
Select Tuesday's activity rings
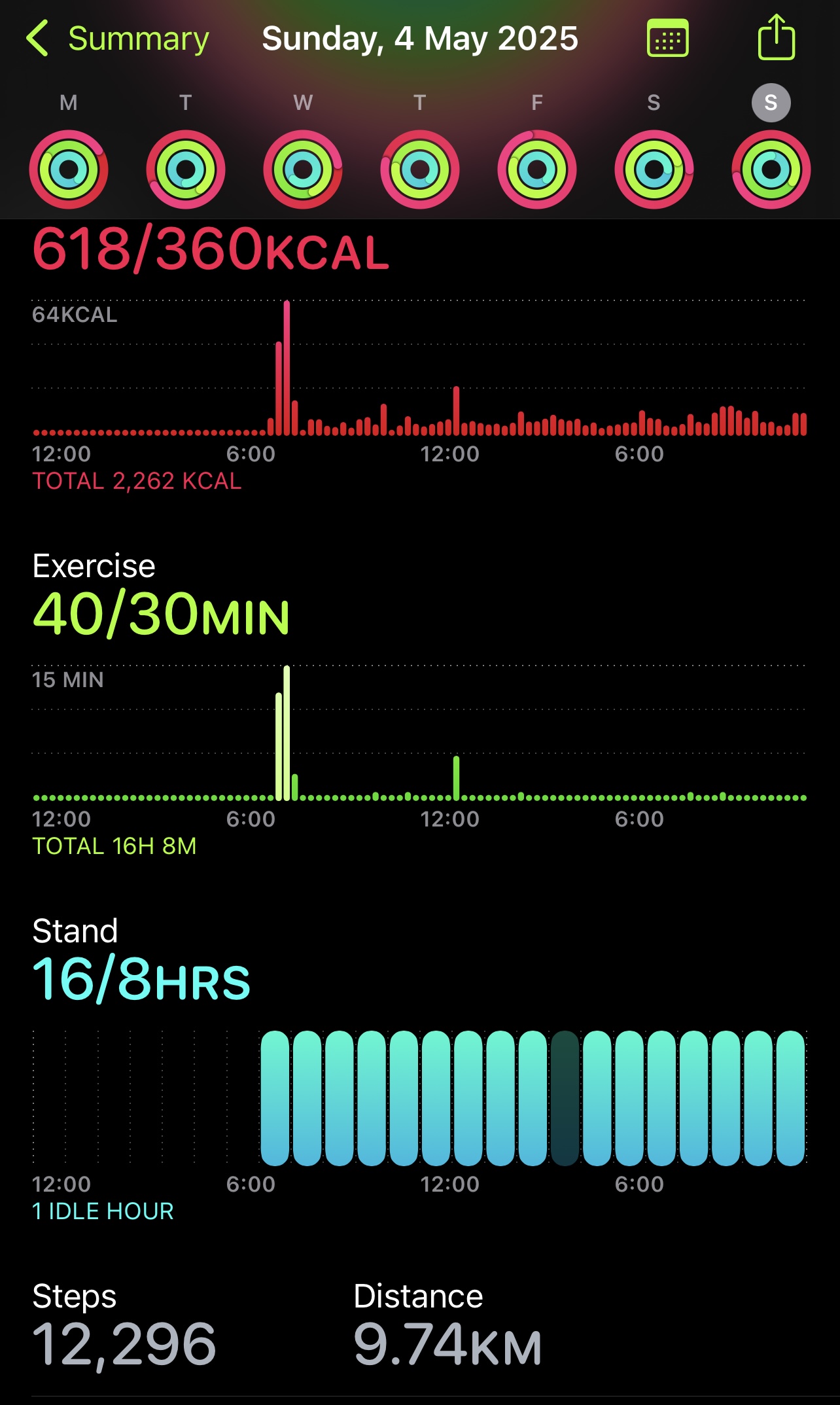click(186, 169)
